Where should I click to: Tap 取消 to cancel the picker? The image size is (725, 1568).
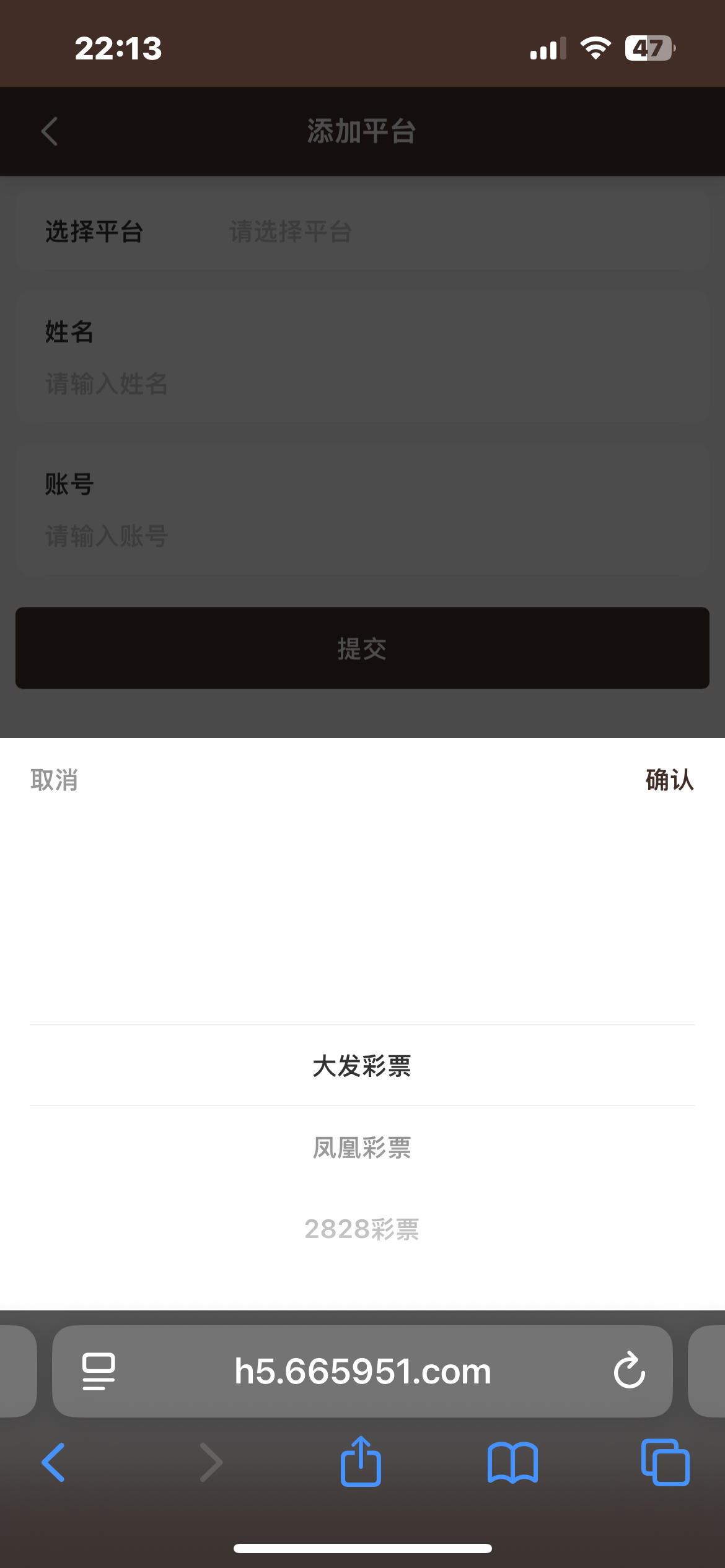[x=55, y=780]
